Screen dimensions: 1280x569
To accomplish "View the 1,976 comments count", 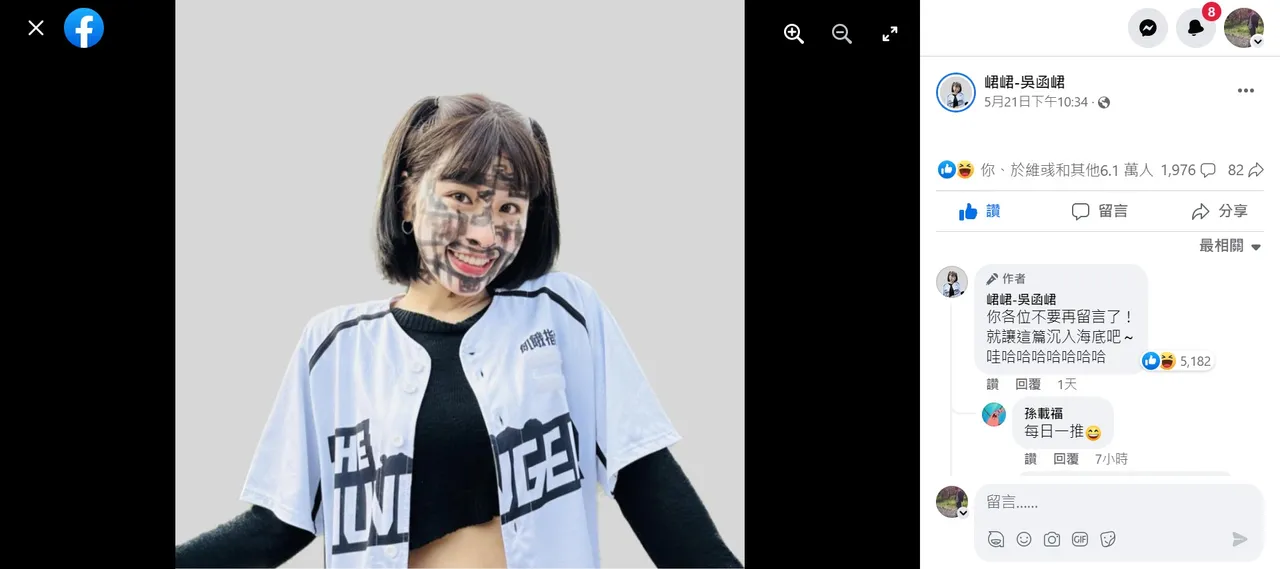I will 1188,170.
